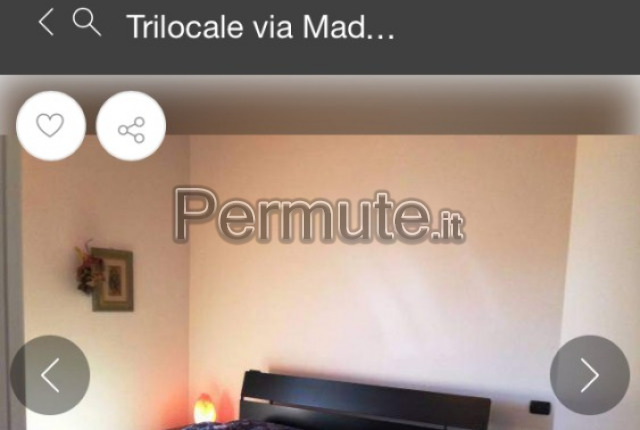Share this Trilocale listing
This screenshot has height=430, width=640.
click(131, 128)
